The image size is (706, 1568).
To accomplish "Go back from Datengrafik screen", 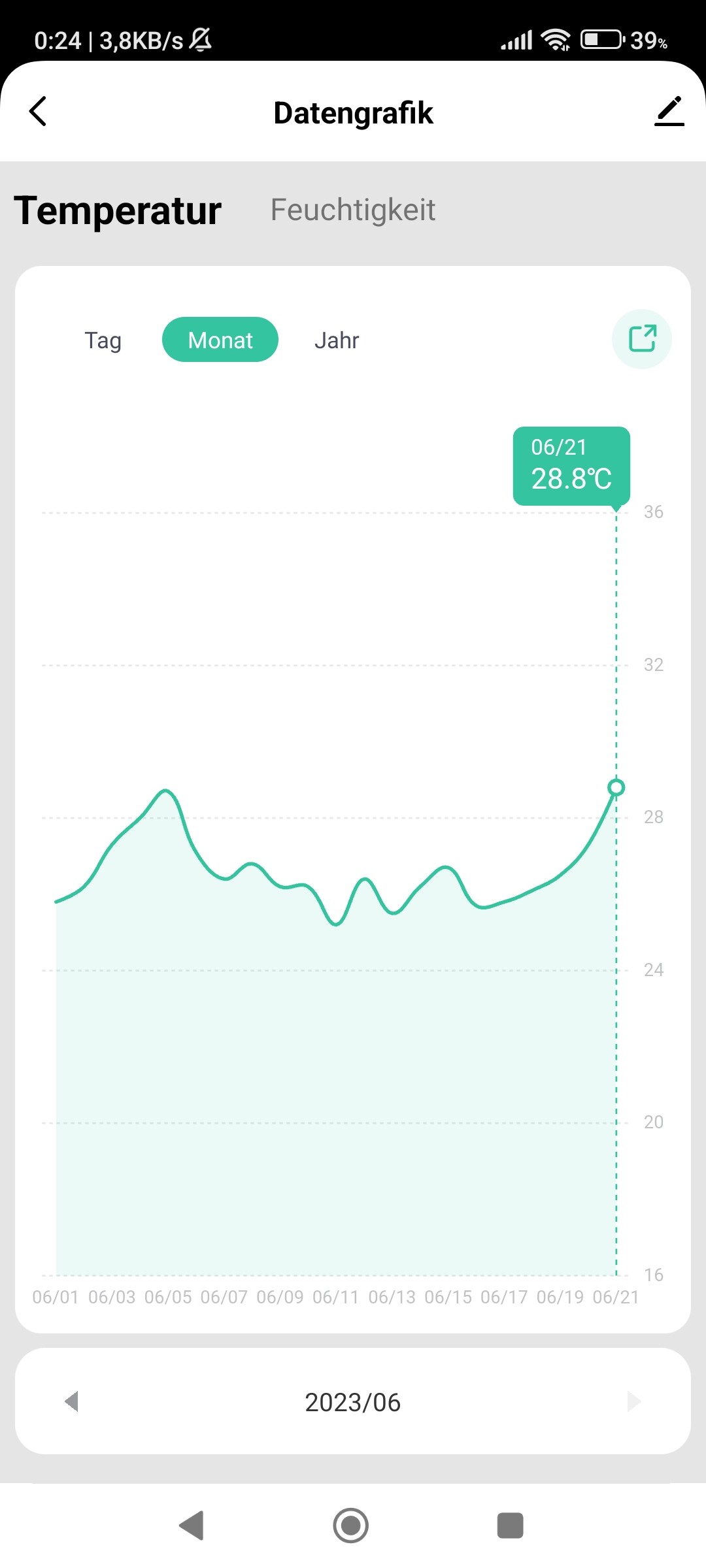I will pyautogui.click(x=39, y=112).
